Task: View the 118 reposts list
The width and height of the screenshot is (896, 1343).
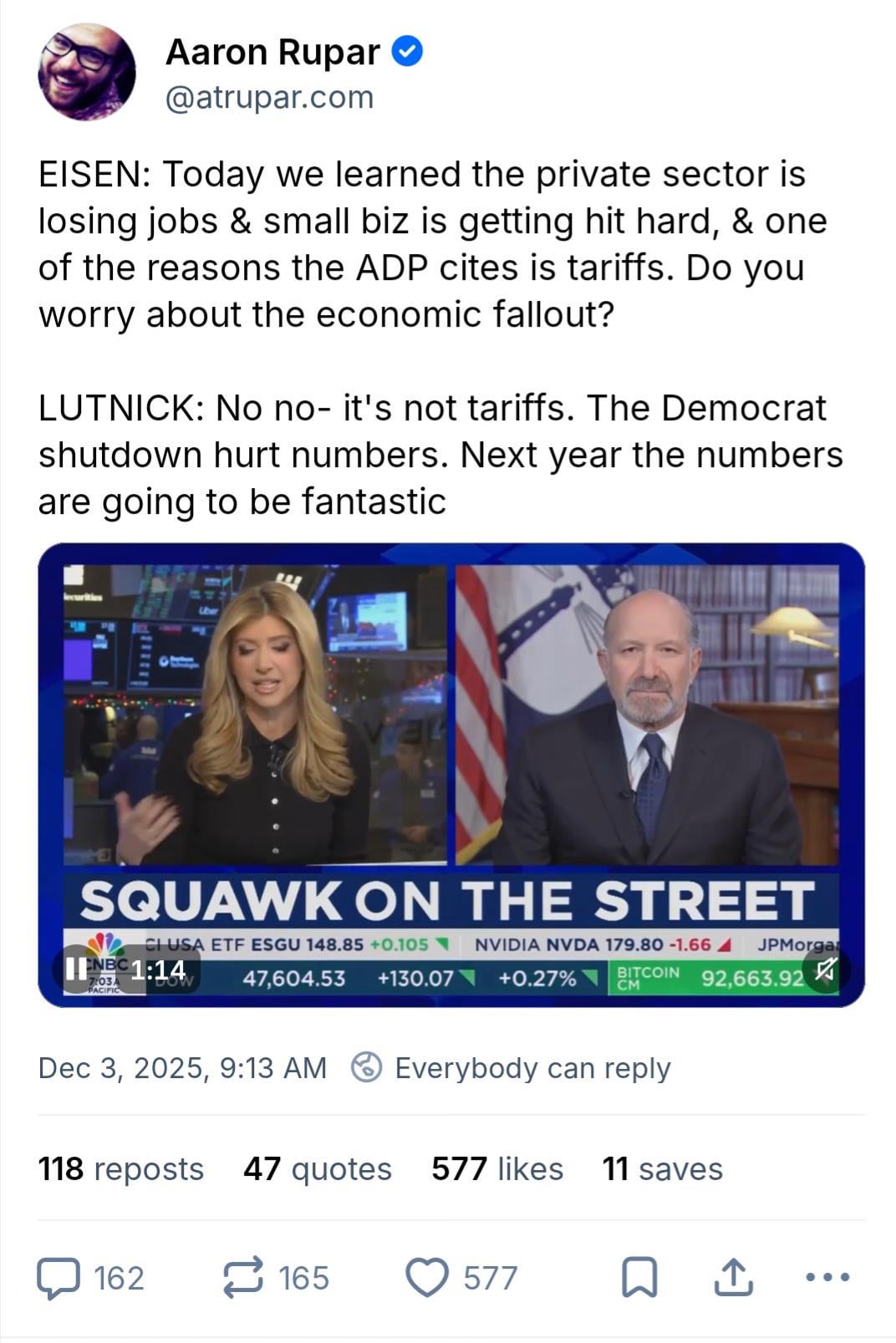Action: click(121, 1168)
